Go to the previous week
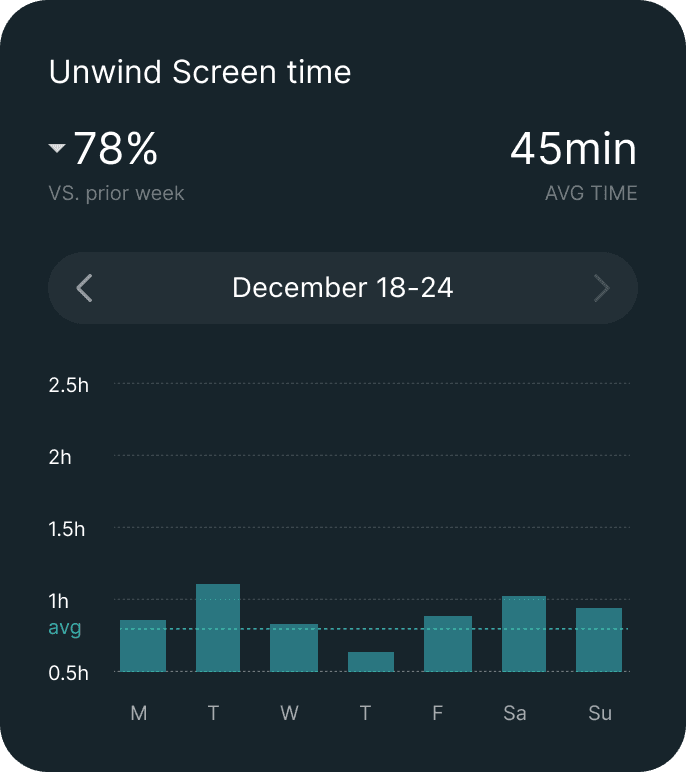The height and width of the screenshot is (772, 686). pyautogui.click(x=85, y=289)
